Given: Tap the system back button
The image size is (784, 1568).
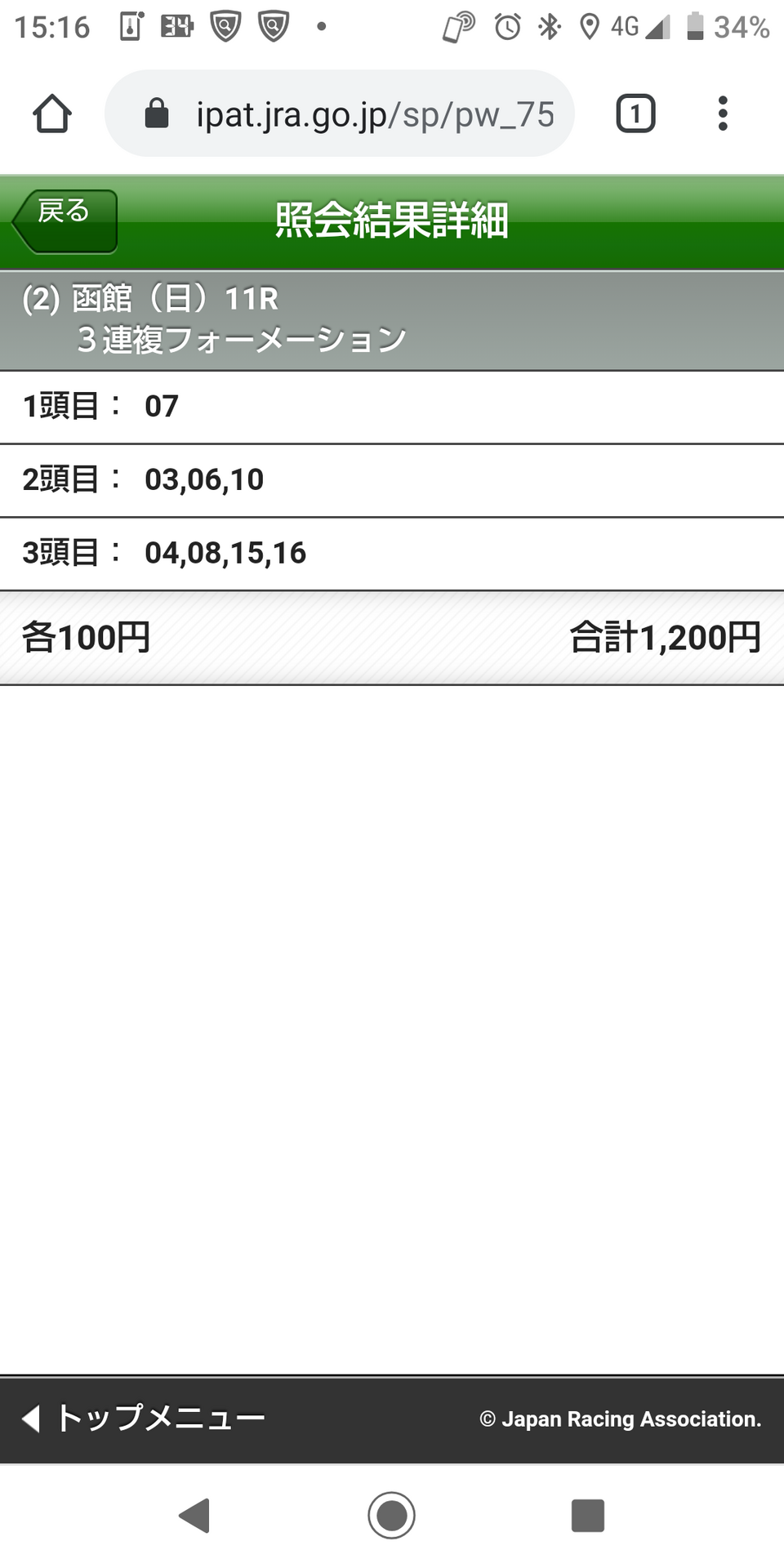Looking at the screenshot, I should click(195, 1516).
